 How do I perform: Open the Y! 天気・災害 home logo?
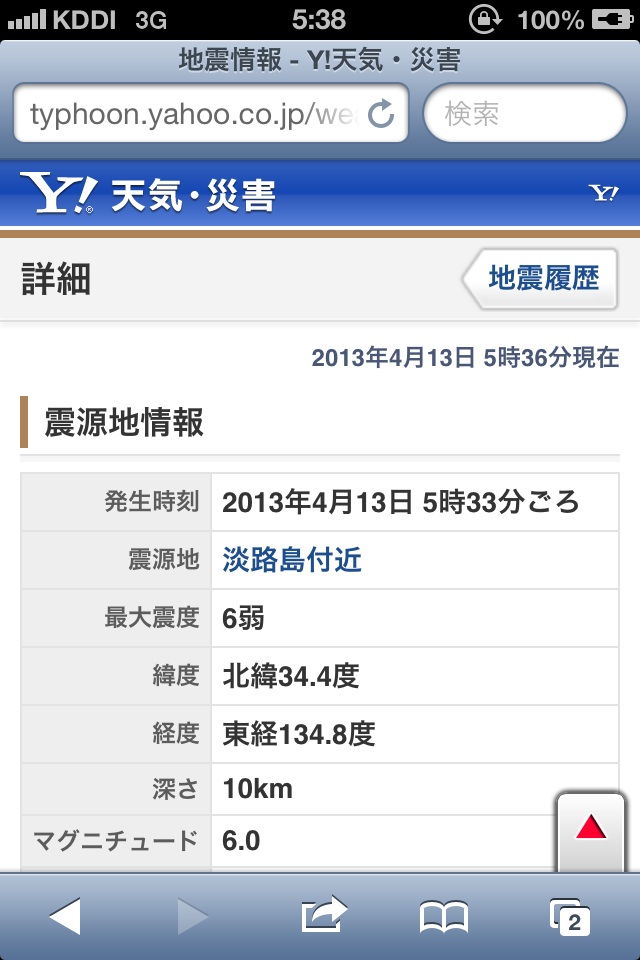pos(148,194)
